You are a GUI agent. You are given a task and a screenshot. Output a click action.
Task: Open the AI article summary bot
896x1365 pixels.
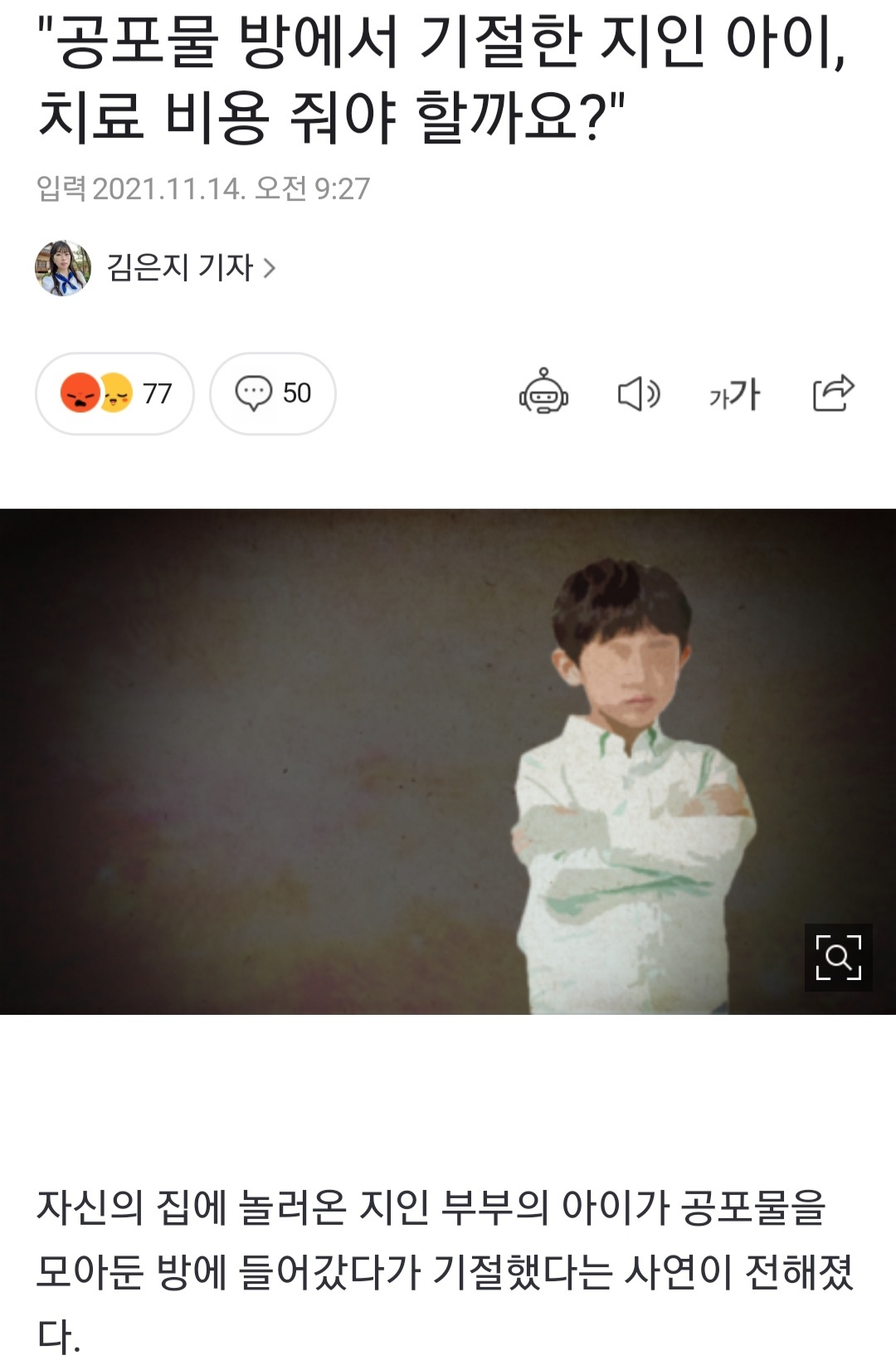(545, 394)
